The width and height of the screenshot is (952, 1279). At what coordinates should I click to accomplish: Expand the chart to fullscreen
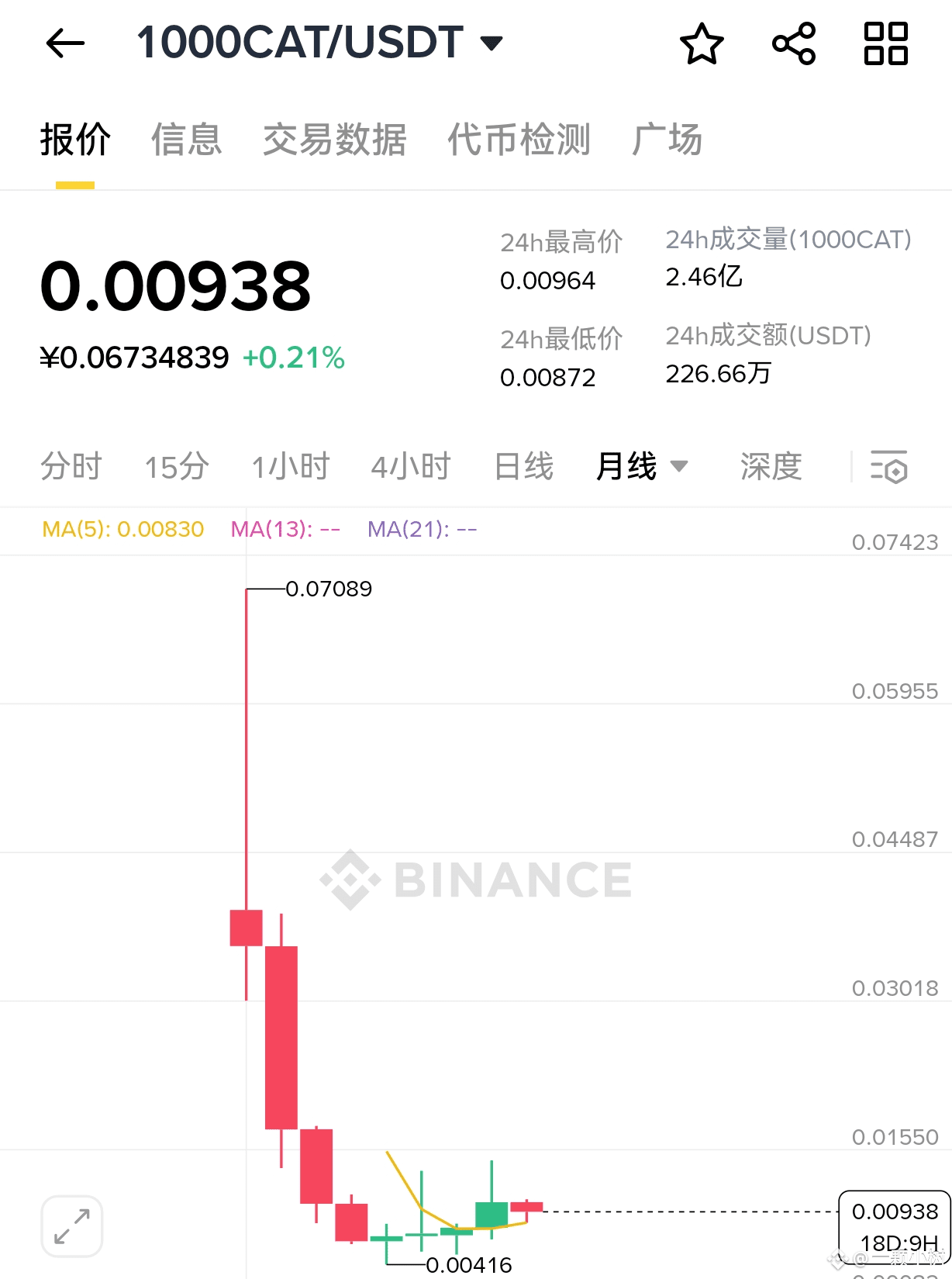(72, 1226)
